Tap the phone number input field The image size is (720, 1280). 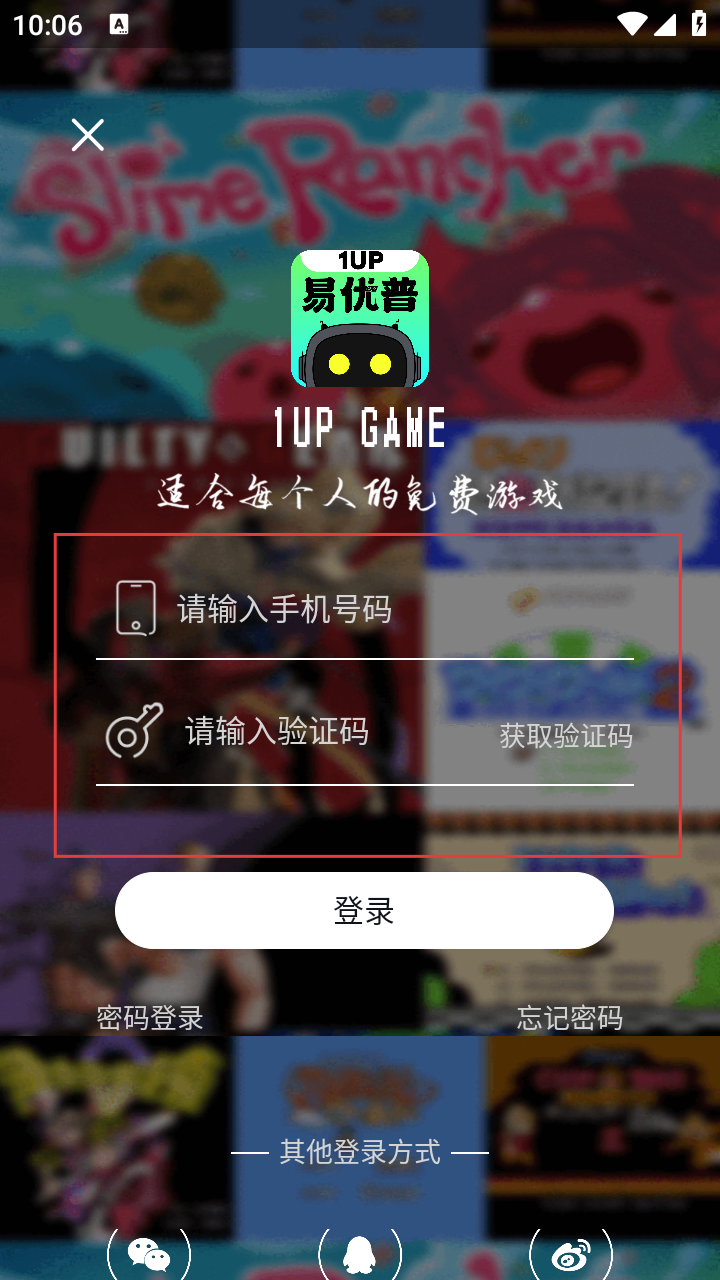pos(380,608)
